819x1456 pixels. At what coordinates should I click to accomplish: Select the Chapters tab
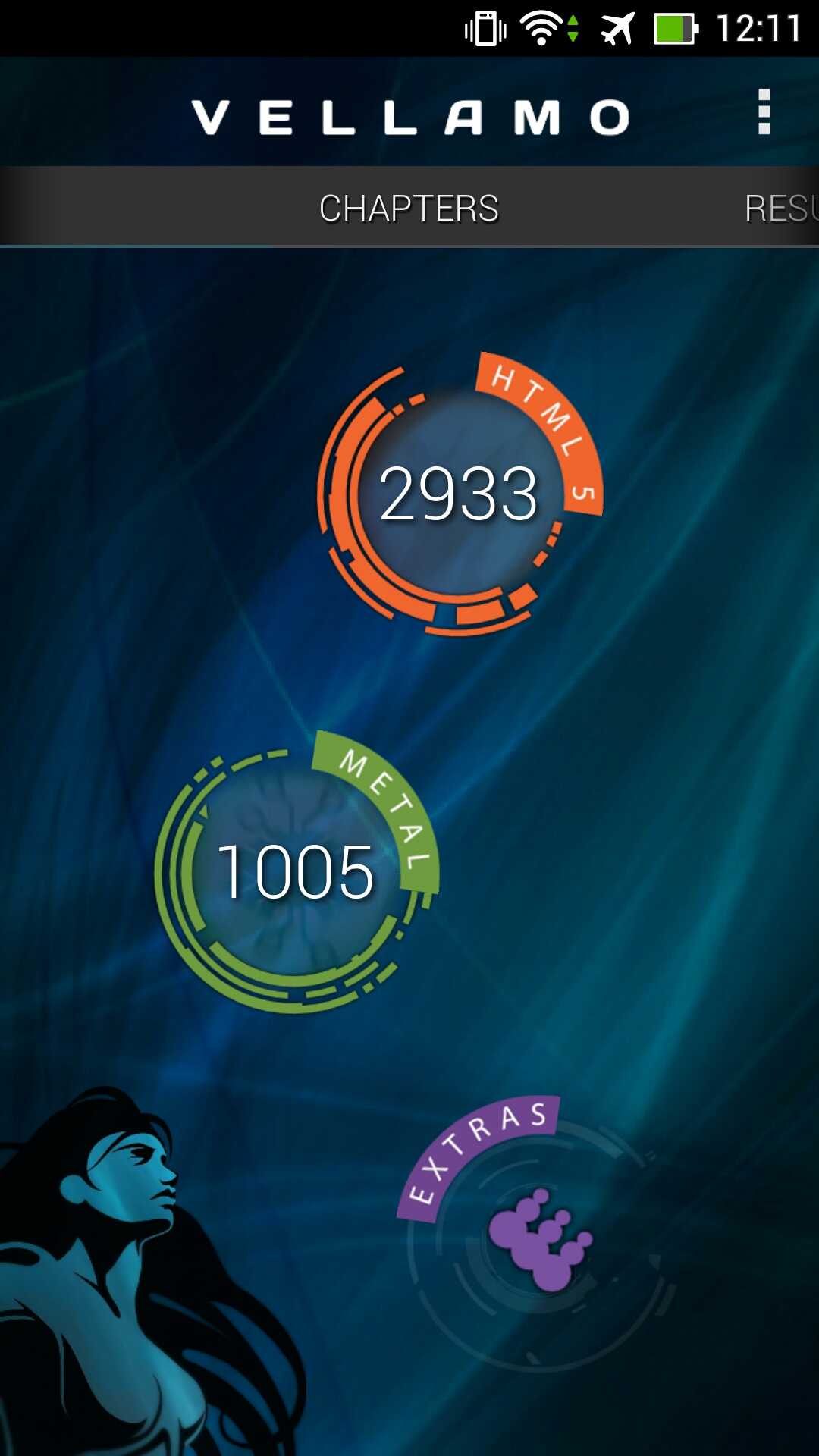coord(409,209)
